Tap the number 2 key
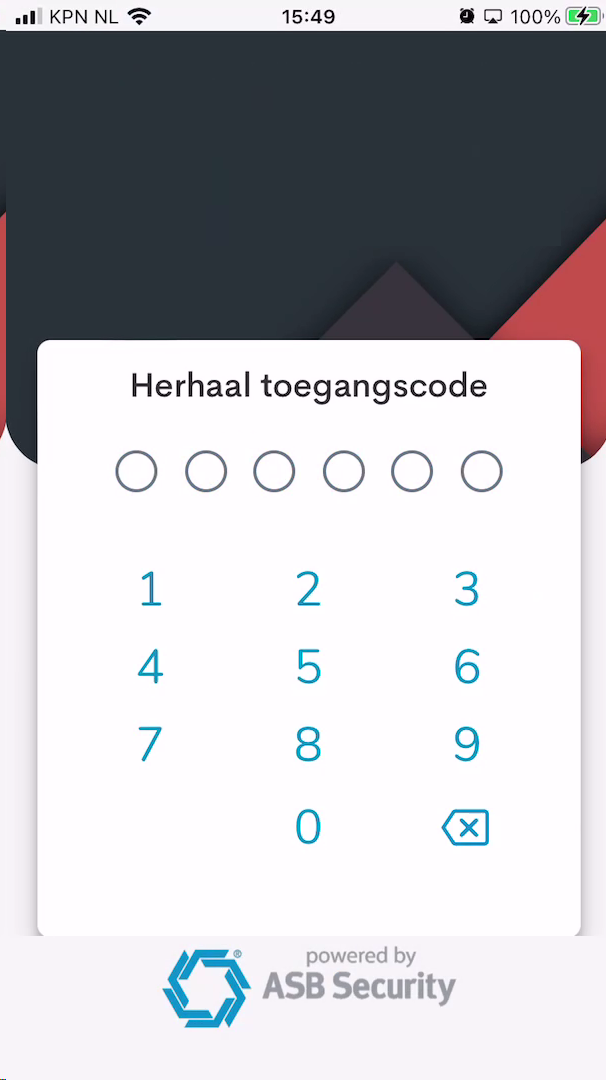 (x=308, y=589)
